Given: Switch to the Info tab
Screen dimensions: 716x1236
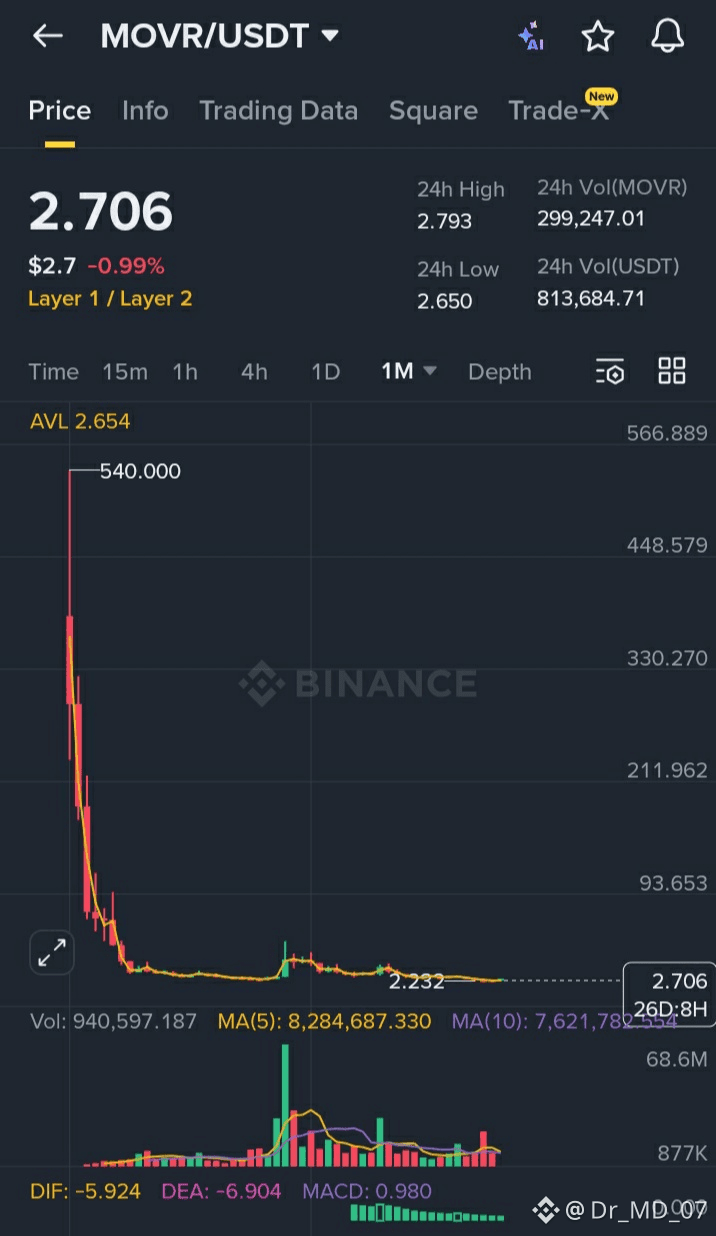Looking at the screenshot, I should click(x=145, y=110).
